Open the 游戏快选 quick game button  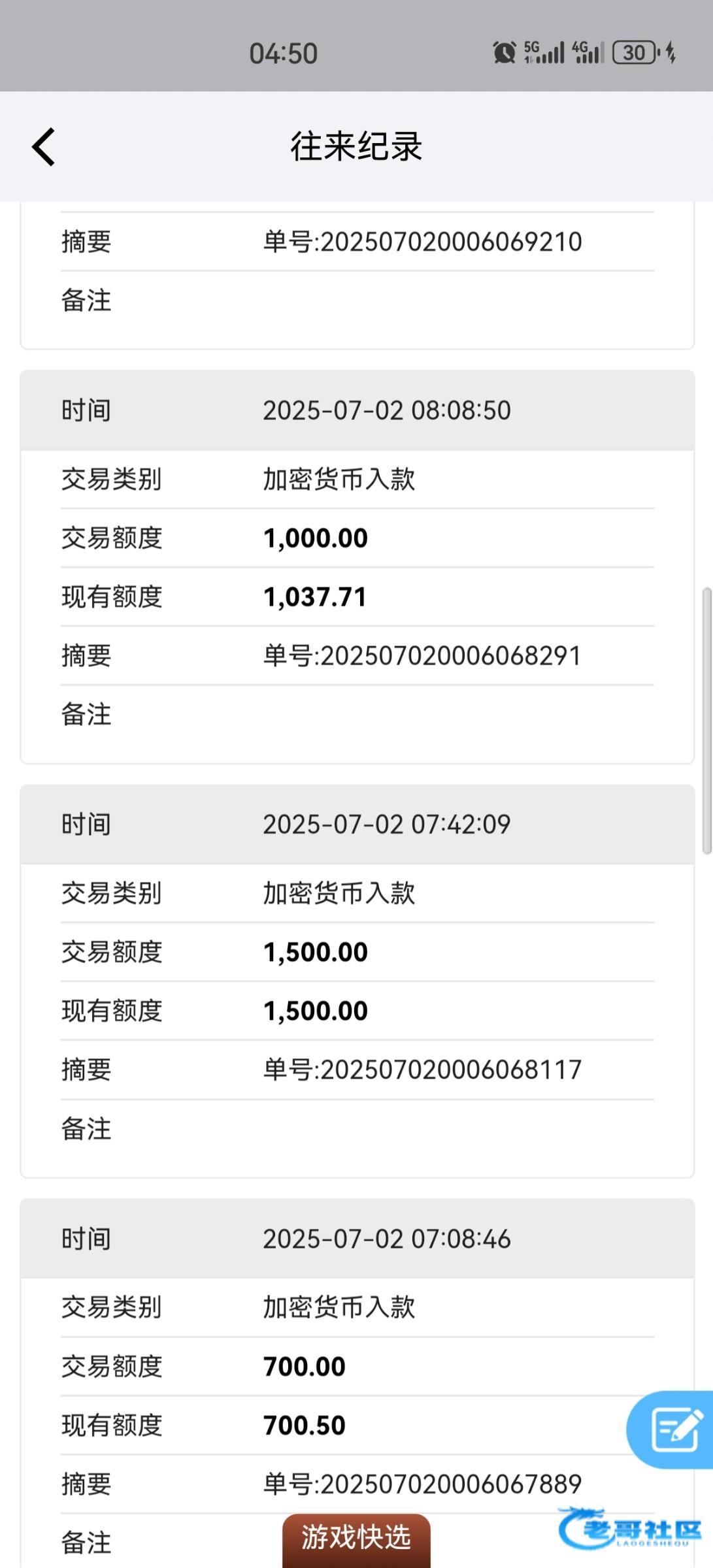coord(356,1539)
